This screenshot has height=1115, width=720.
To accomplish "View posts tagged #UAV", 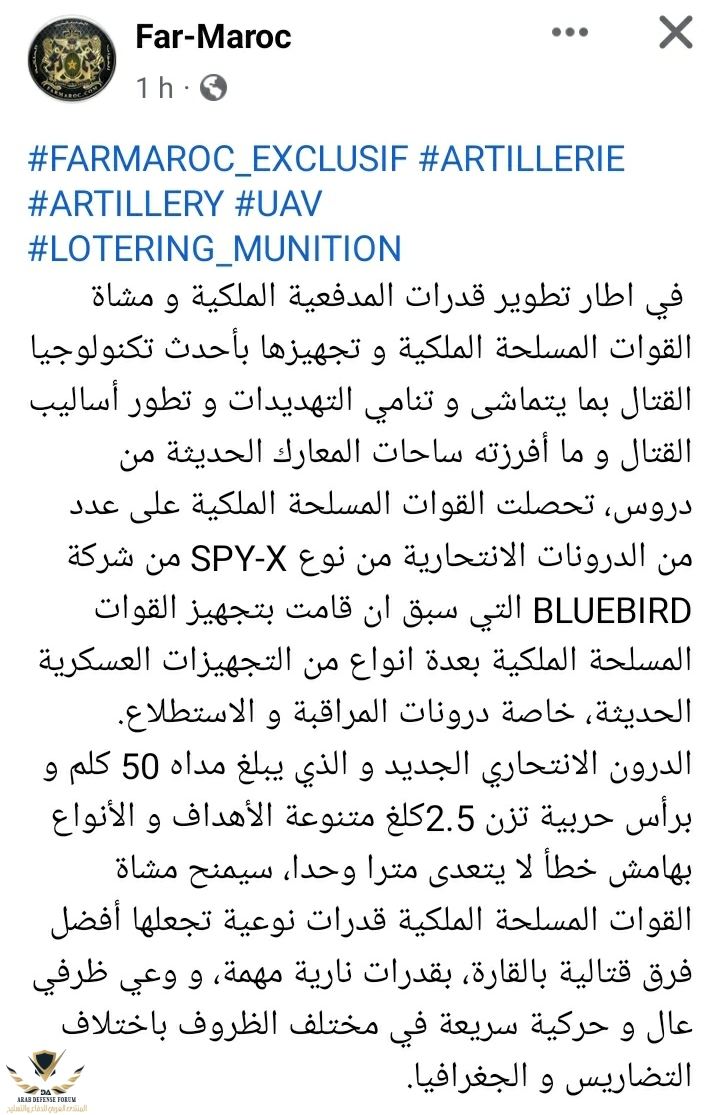I will (283, 204).
